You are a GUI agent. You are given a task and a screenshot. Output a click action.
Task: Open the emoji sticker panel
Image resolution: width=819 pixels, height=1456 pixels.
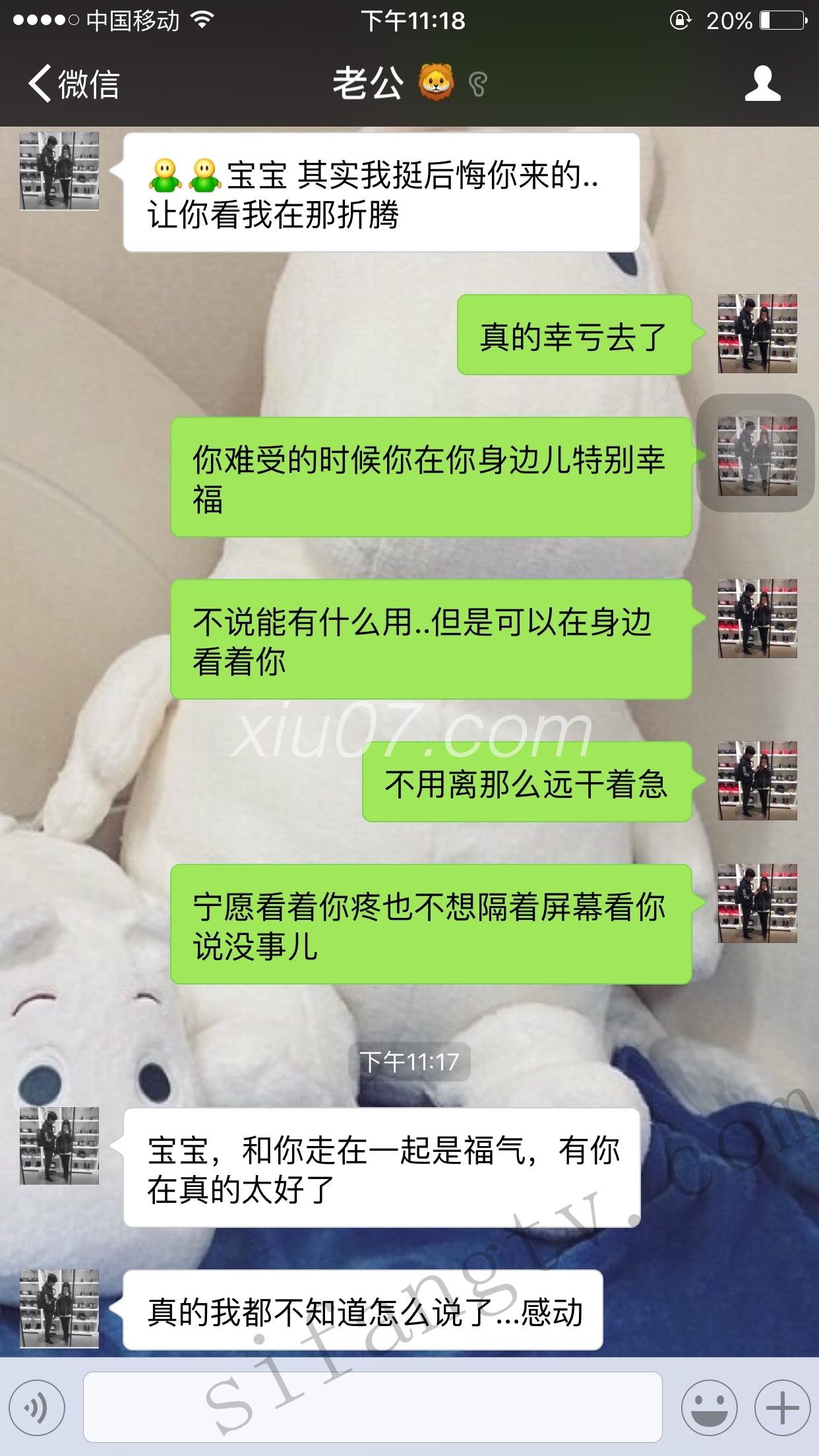[x=710, y=1407]
